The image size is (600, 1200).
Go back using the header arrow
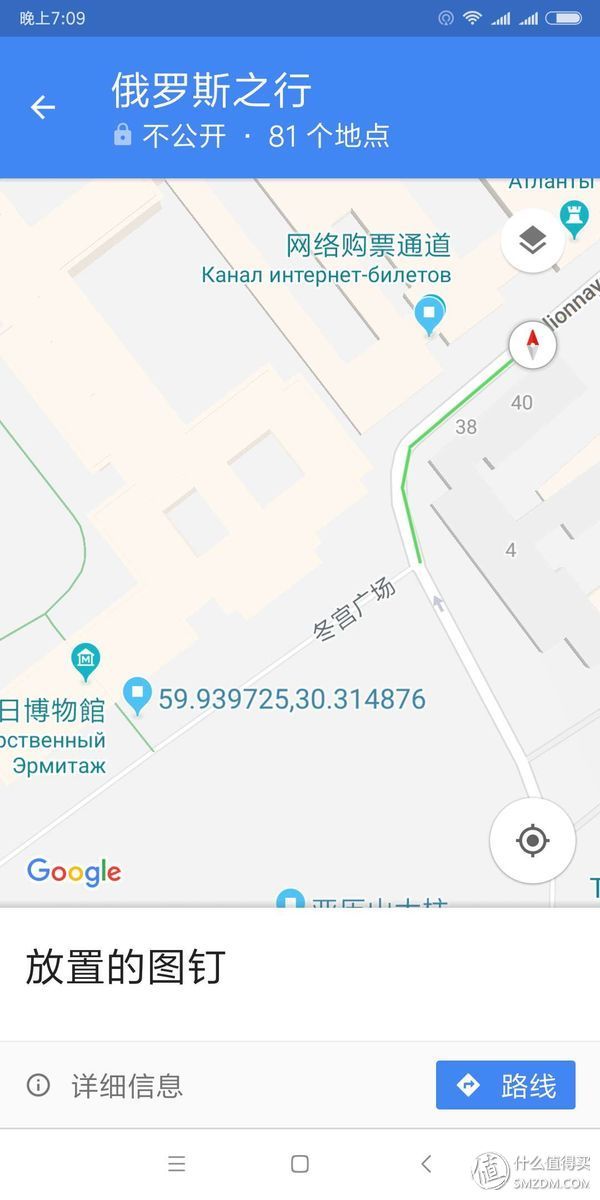[42, 107]
